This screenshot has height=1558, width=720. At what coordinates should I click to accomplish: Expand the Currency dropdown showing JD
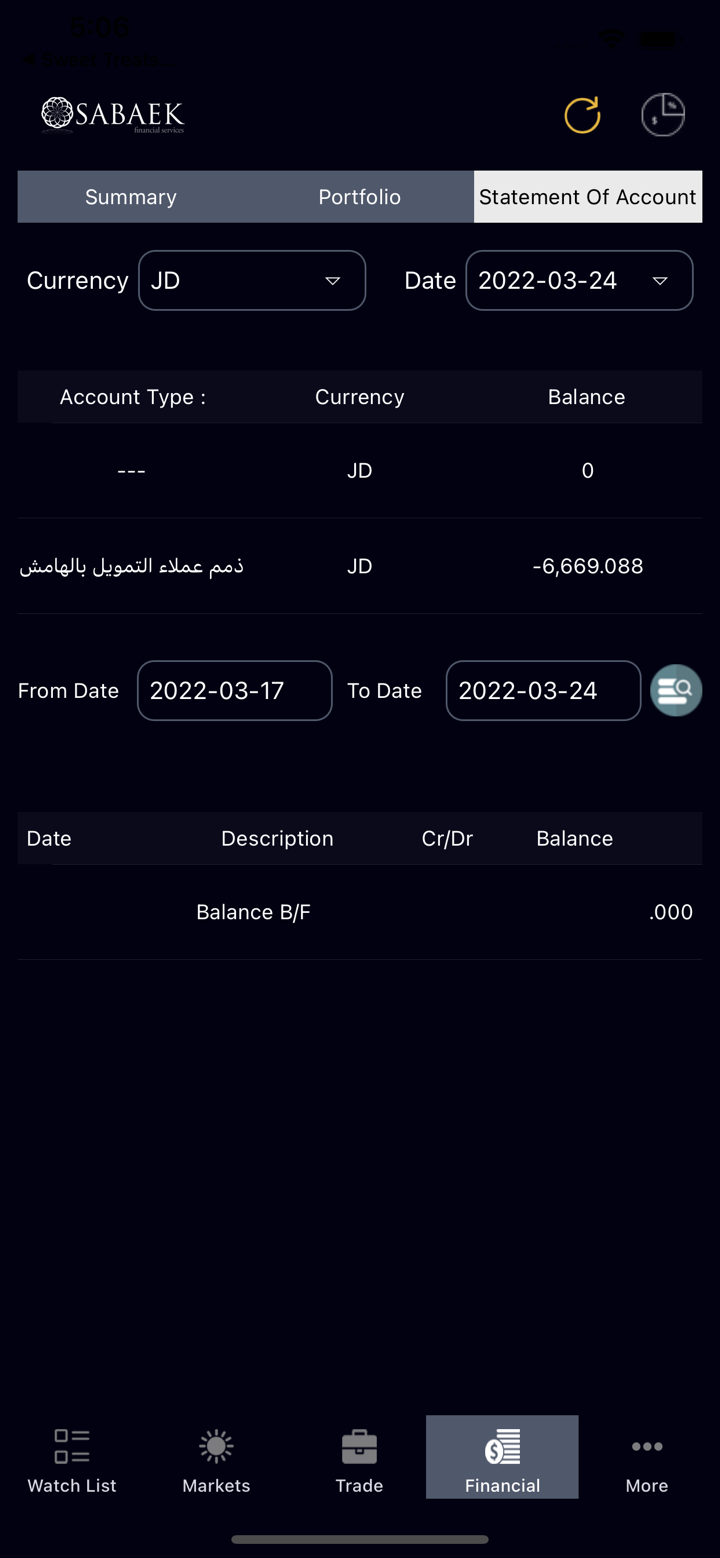point(252,281)
